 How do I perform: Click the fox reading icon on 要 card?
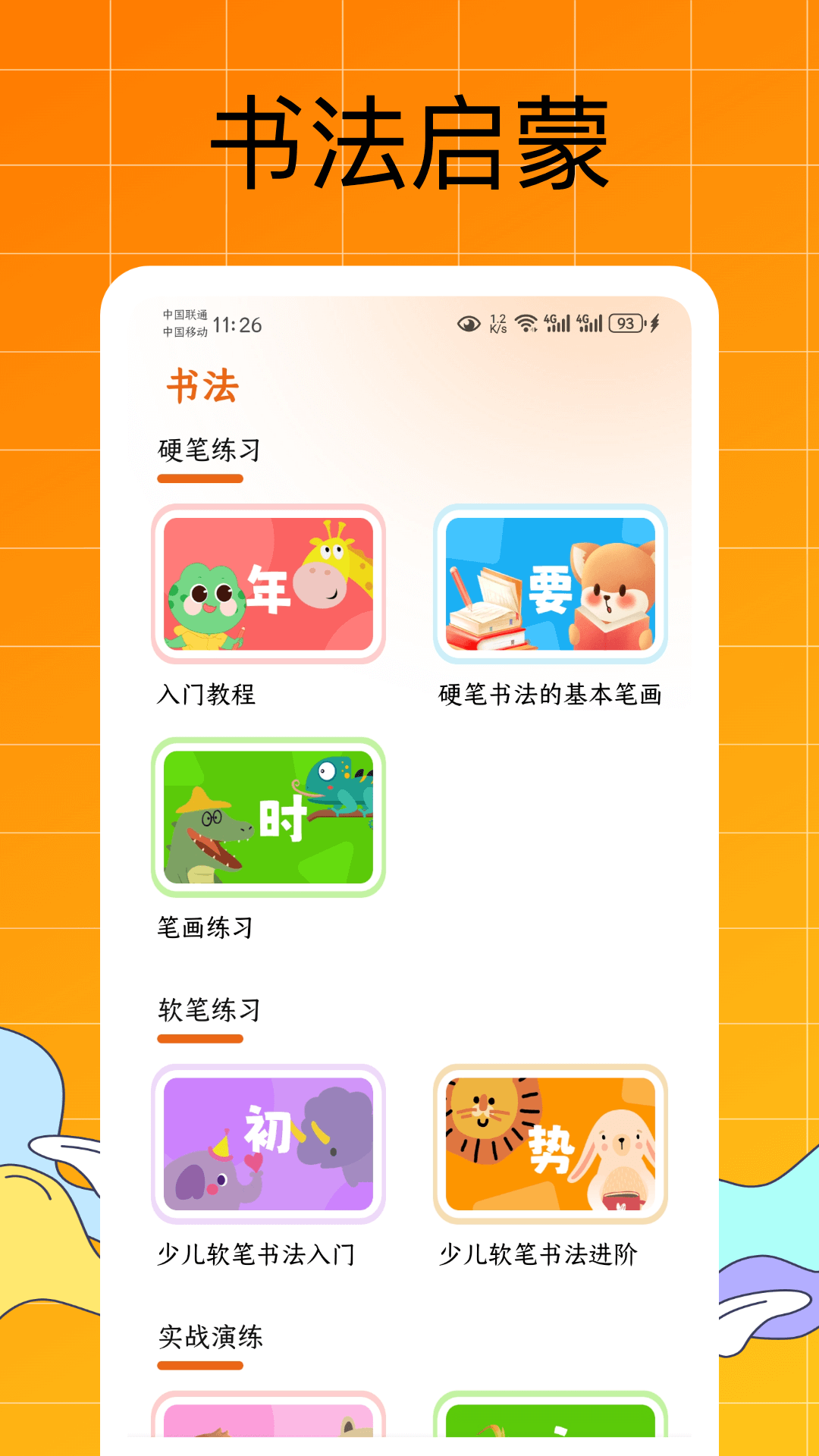coord(614,595)
